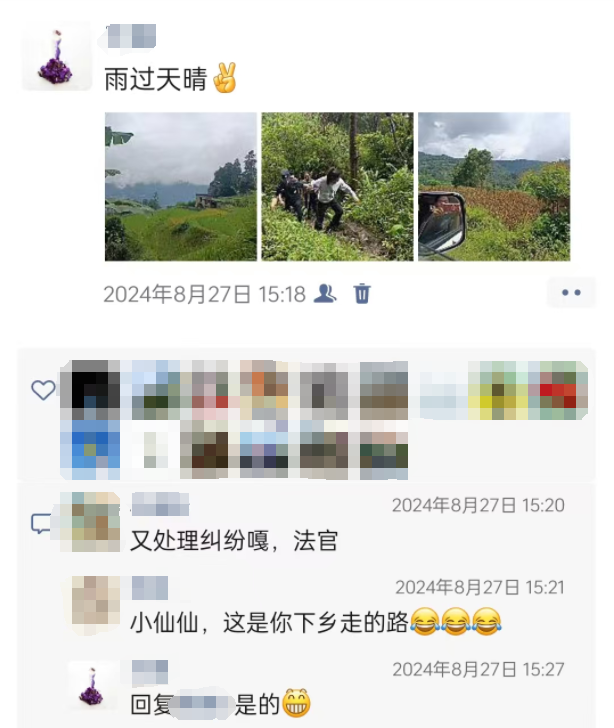Viewport: 614px width, 728px height.
Task: Delete this moment with the trash icon
Action: coord(362,293)
